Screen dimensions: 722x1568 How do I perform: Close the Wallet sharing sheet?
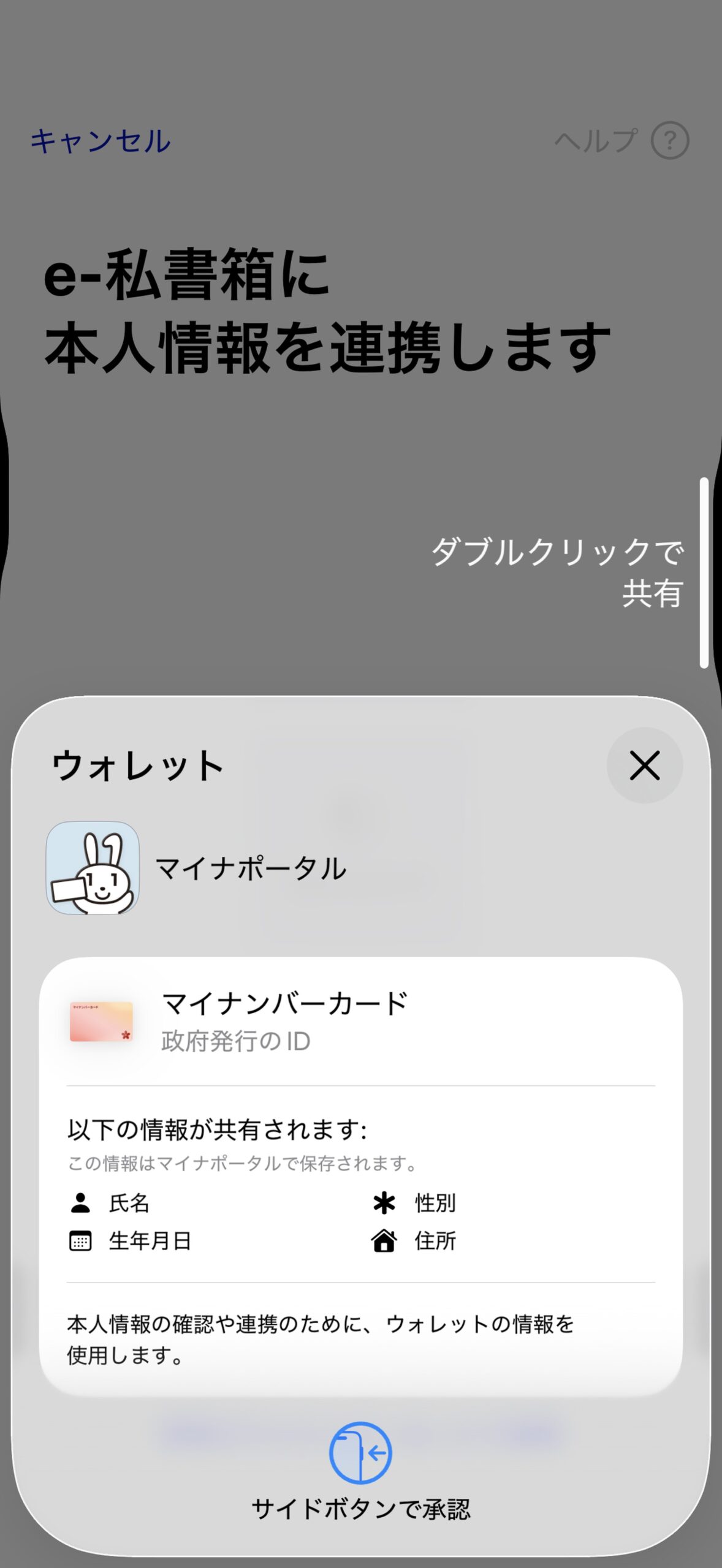click(644, 765)
